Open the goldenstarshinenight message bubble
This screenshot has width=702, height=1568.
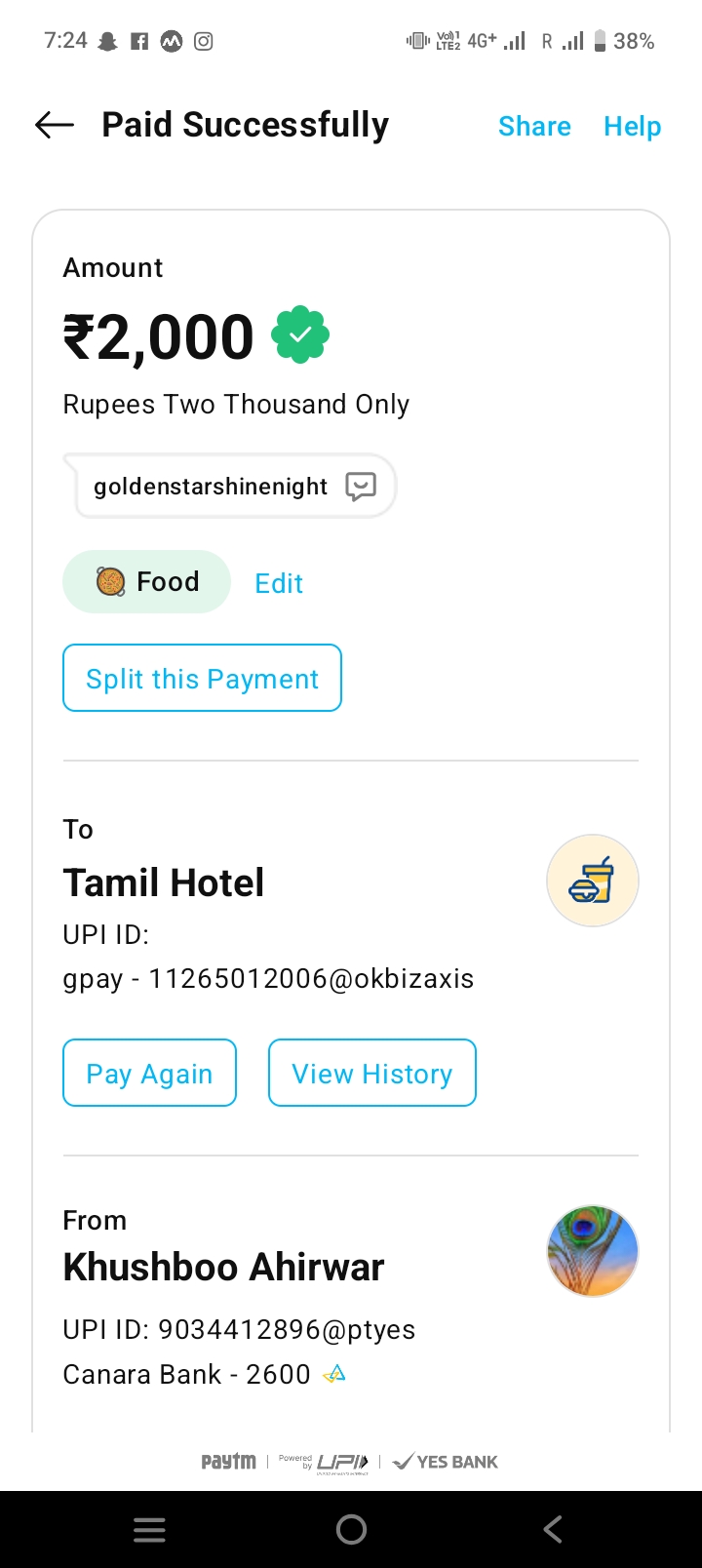click(x=230, y=486)
